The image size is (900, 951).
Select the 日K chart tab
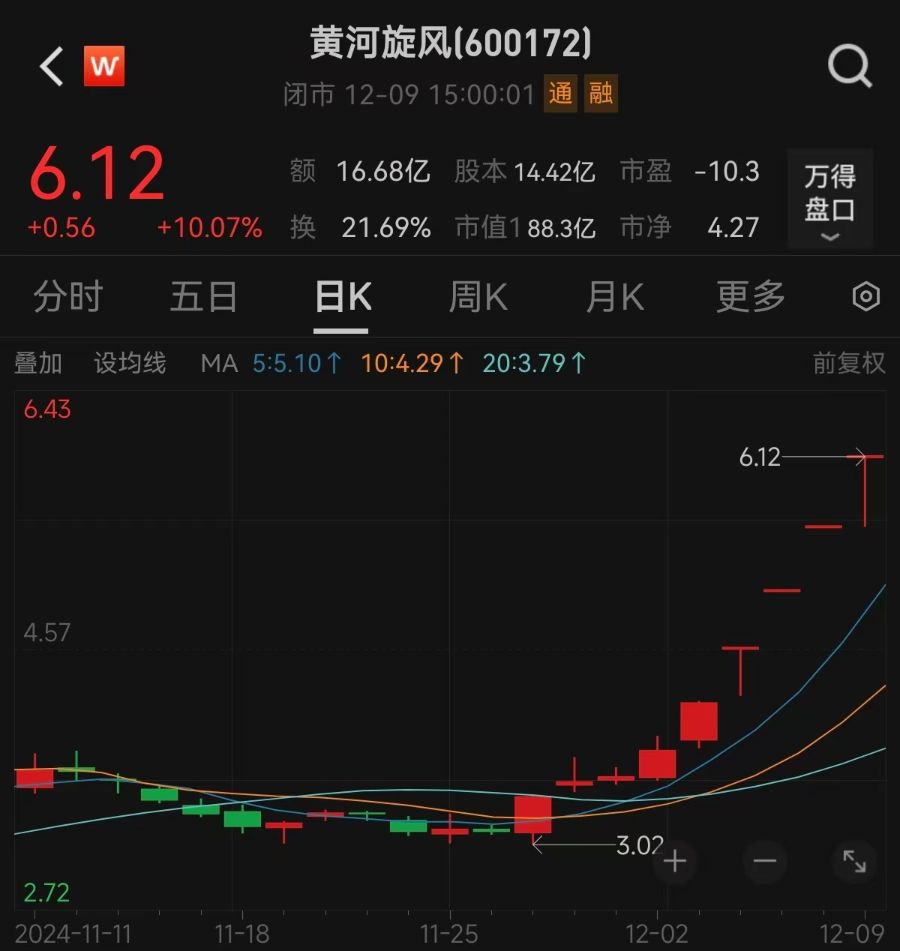(342, 297)
